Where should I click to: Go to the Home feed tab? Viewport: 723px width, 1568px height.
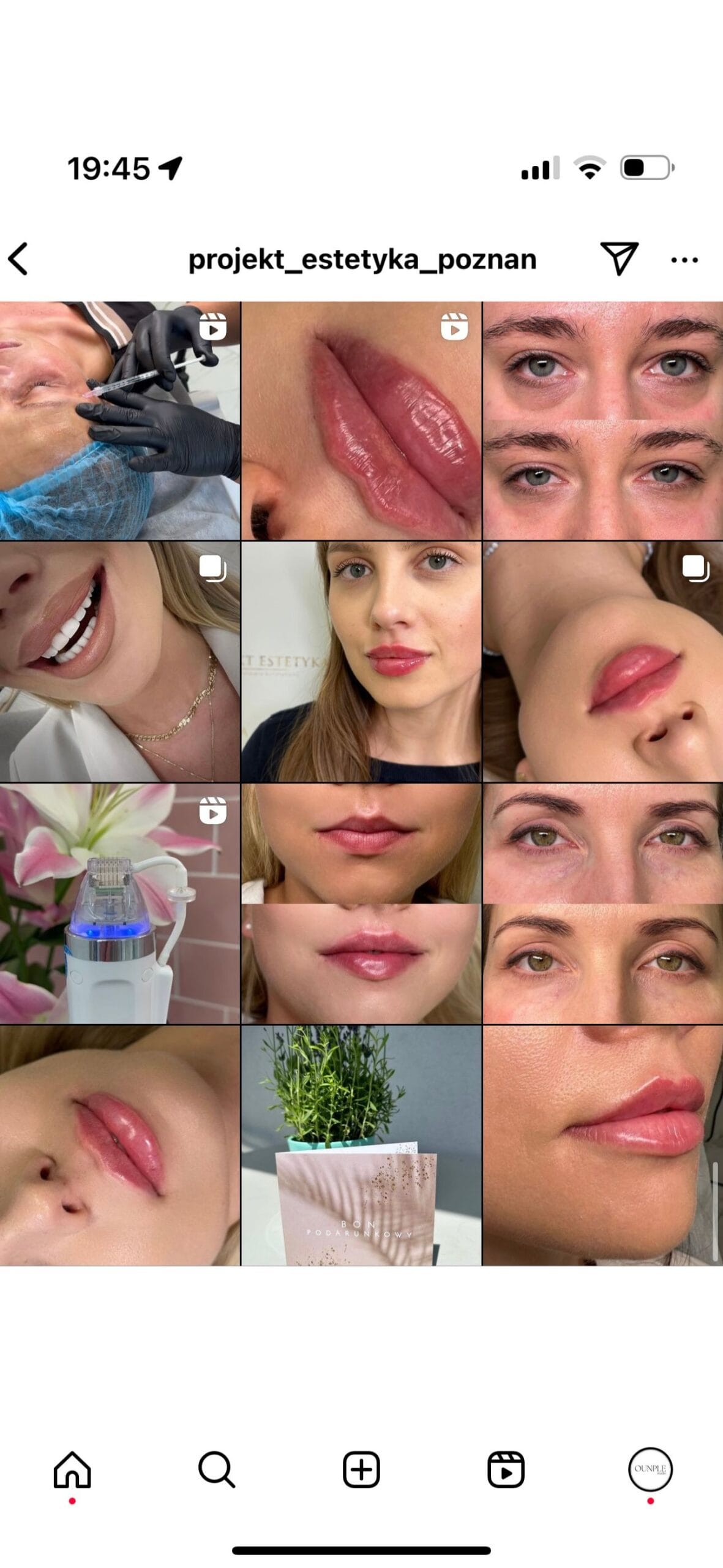(x=72, y=1469)
